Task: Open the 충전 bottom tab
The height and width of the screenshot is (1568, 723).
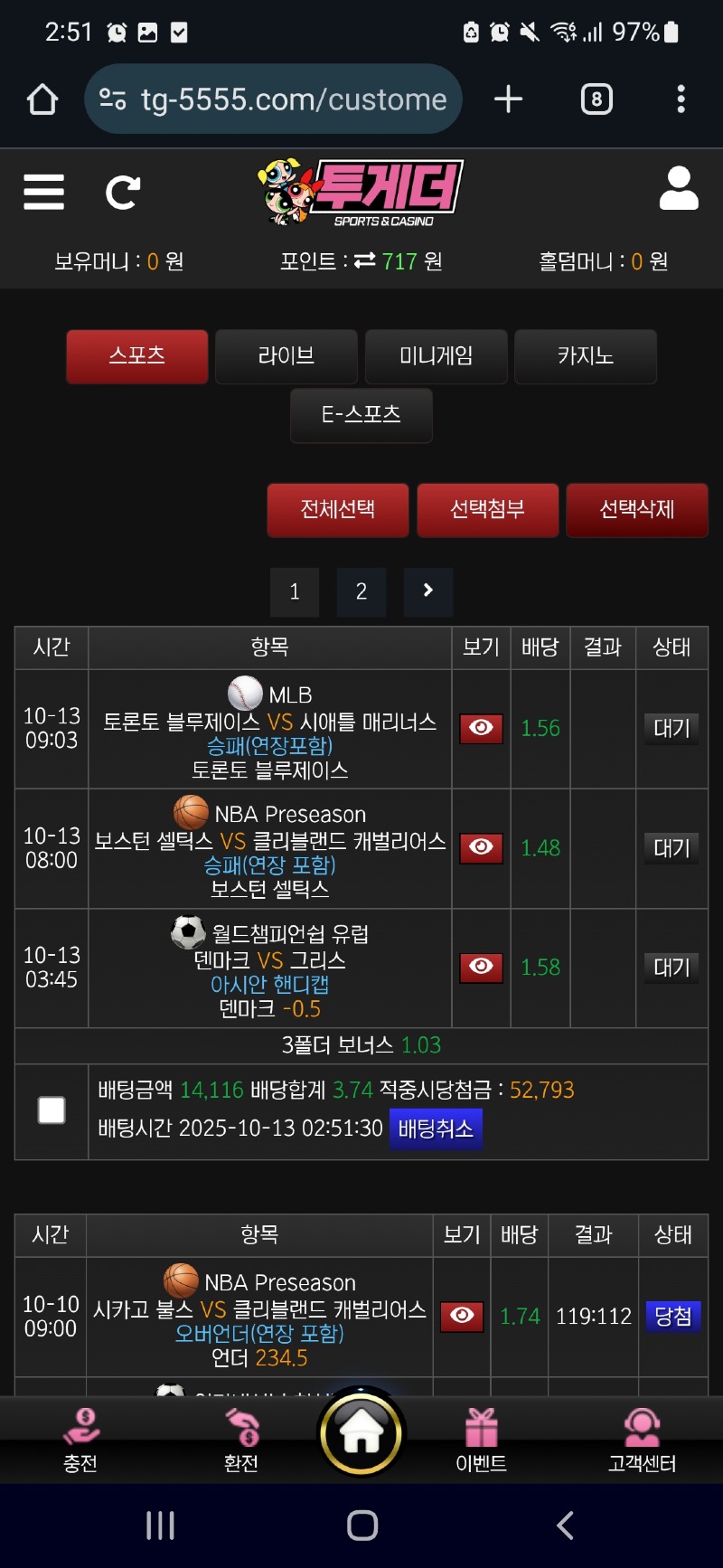Action: click(x=80, y=1440)
